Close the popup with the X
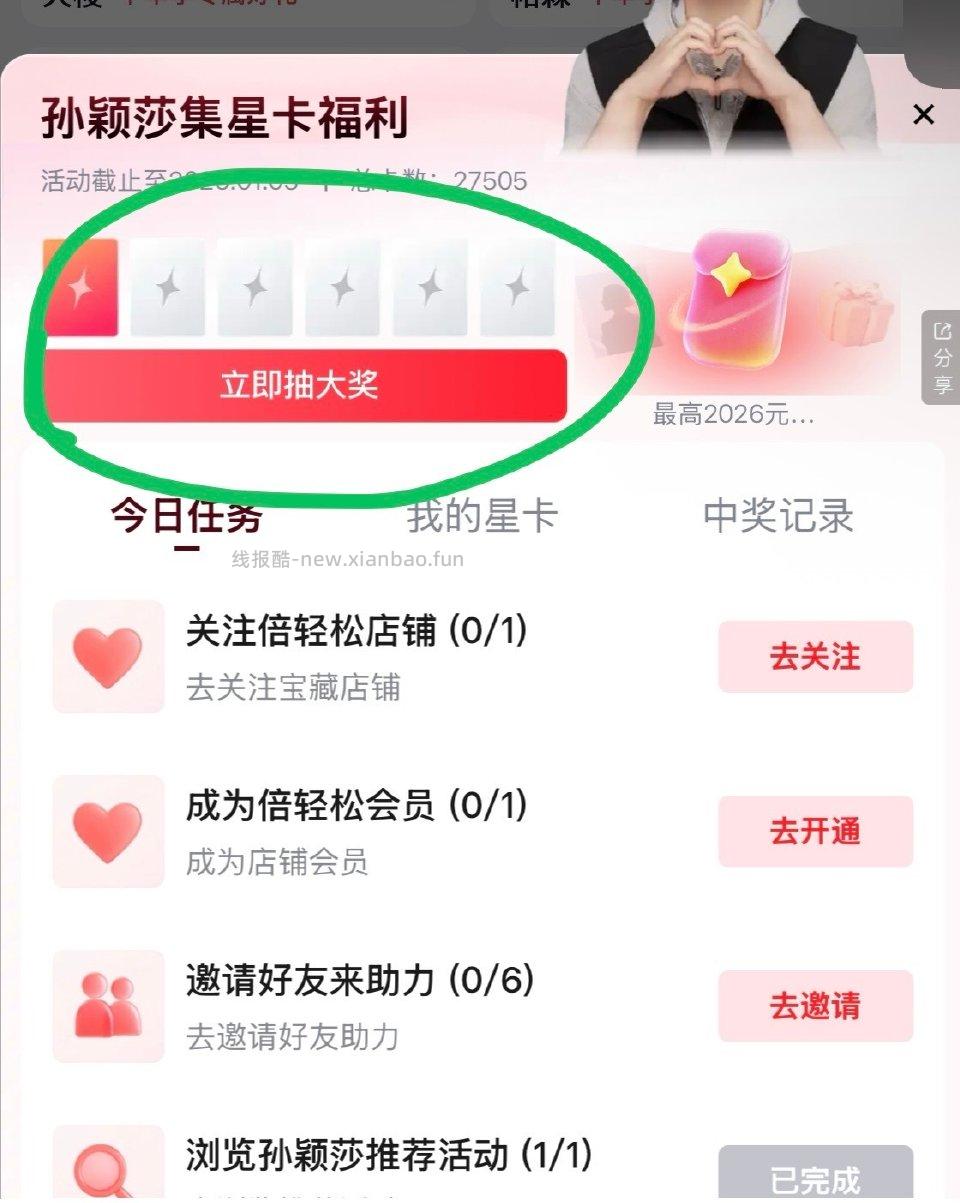The image size is (960, 1203). tap(923, 114)
